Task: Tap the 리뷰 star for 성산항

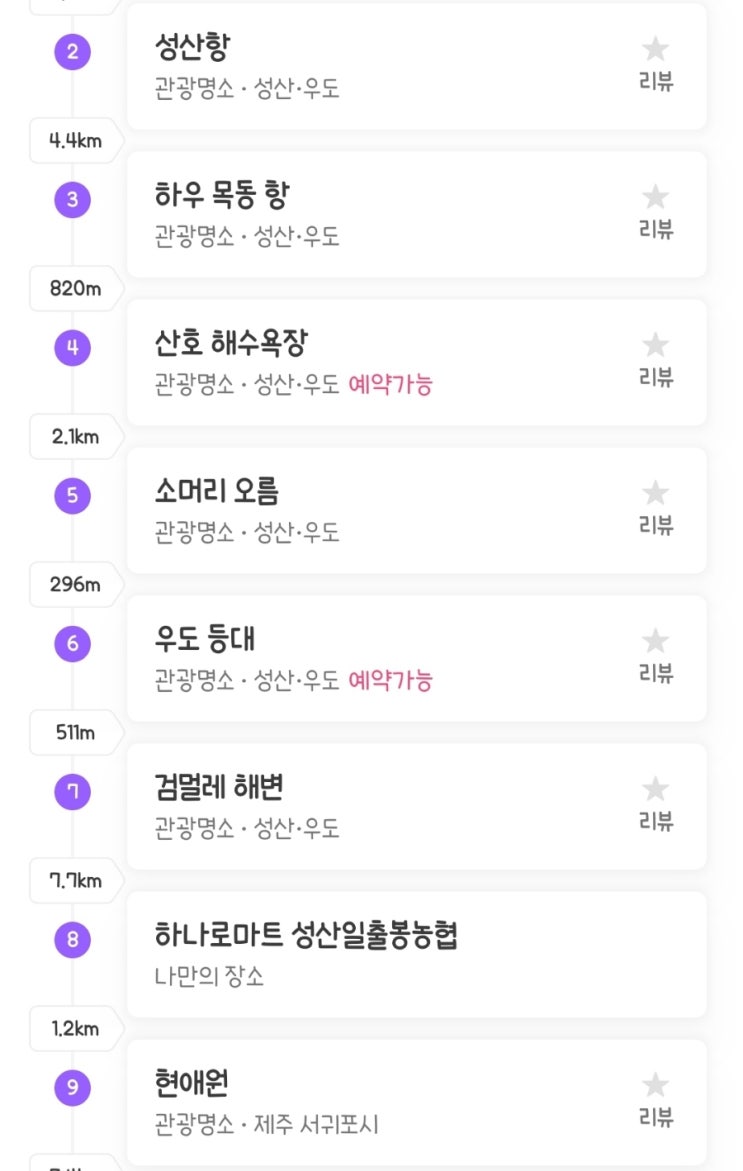Action: point(656,64)
